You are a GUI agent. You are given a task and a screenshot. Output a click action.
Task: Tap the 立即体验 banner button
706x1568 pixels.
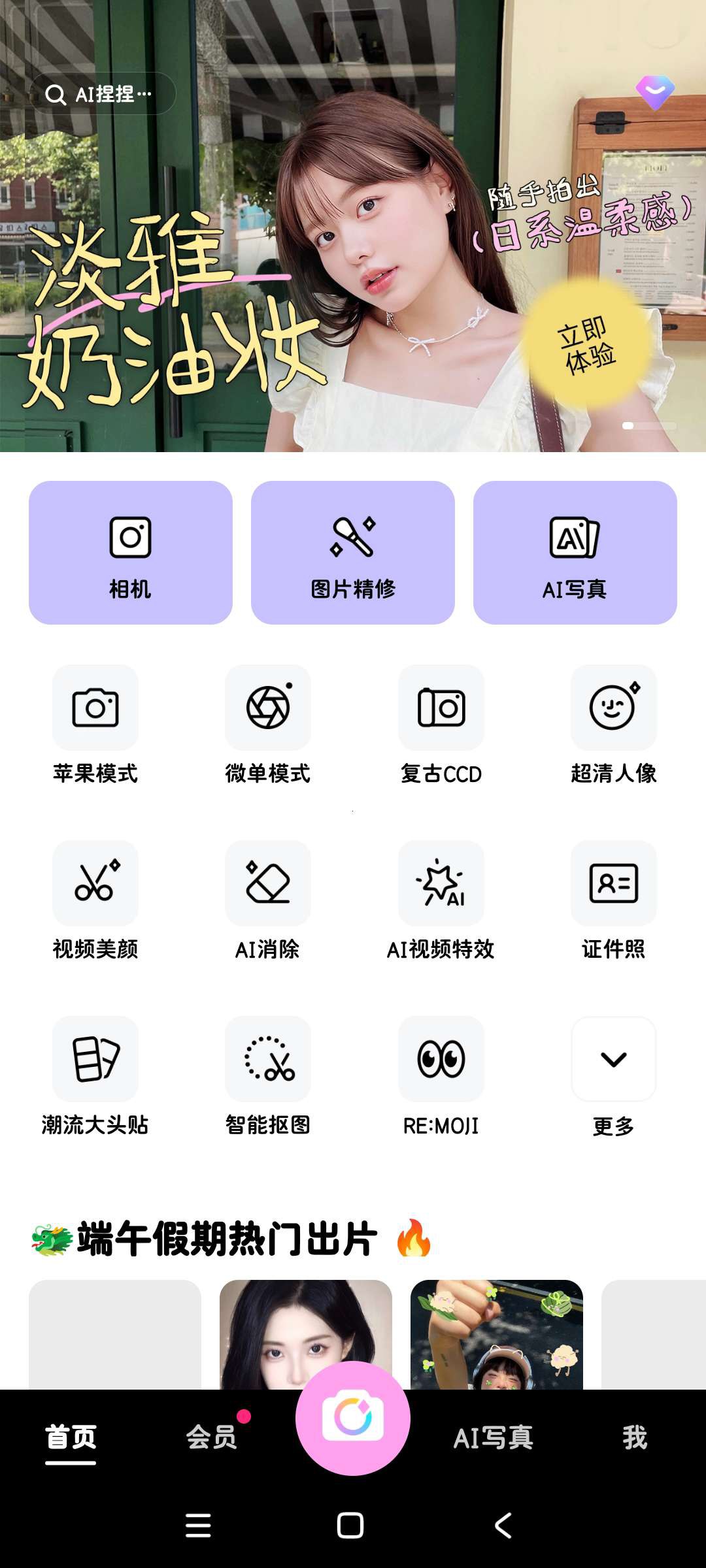(586, 345)
